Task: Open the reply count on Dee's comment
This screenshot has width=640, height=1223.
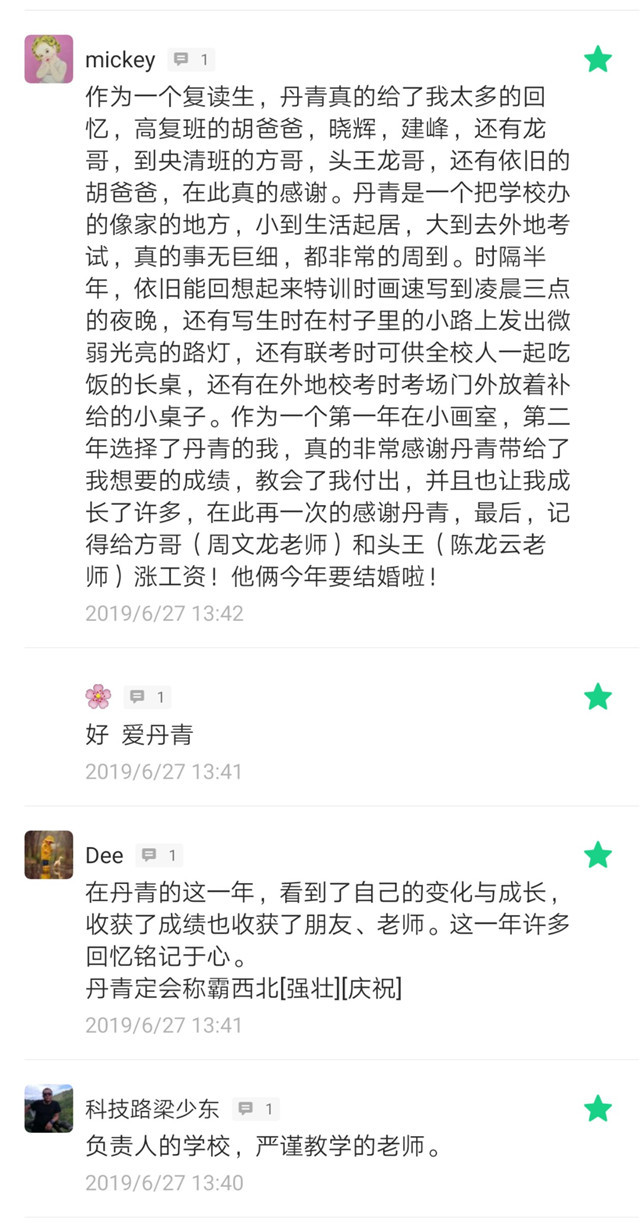Action: tap(160, 856)
